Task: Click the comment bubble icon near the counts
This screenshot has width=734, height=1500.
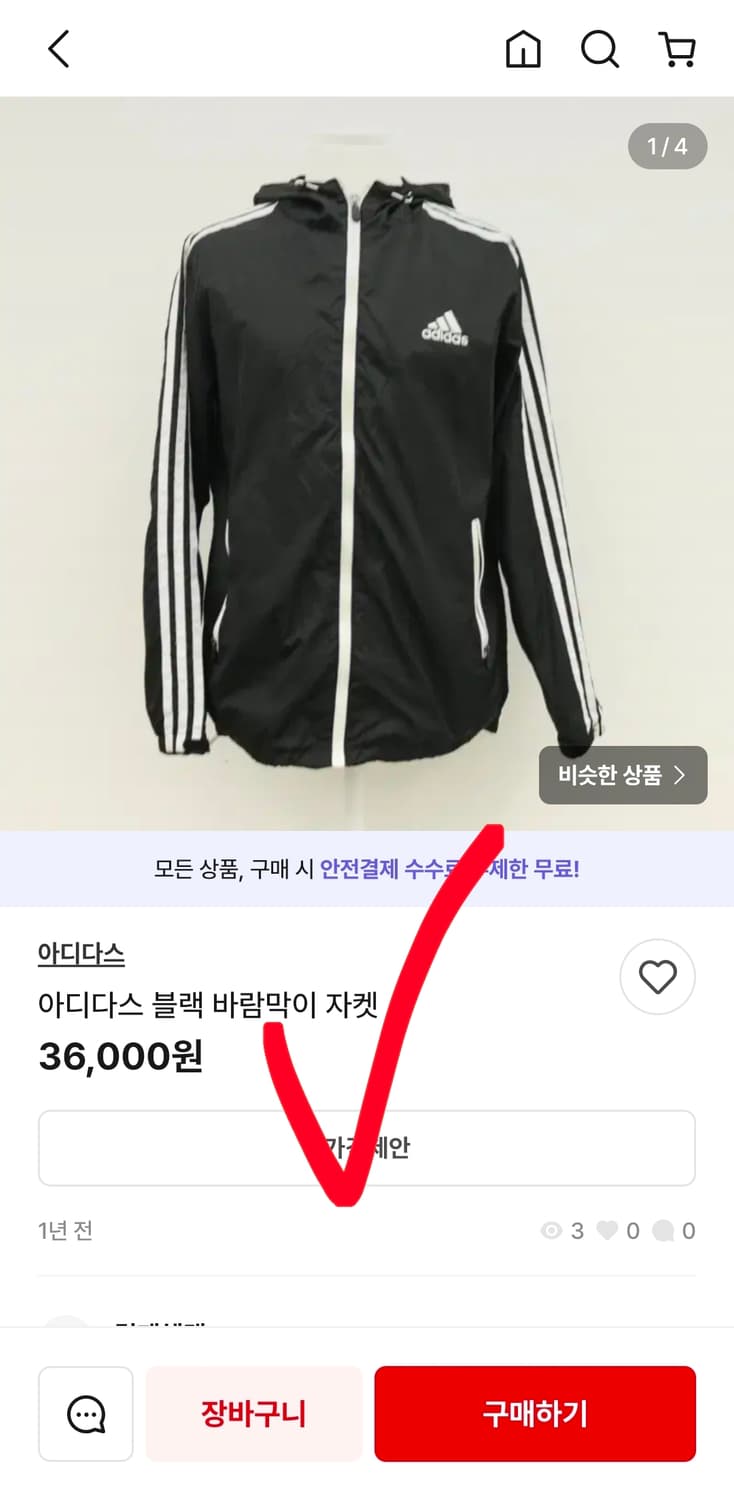Action: click(666, 1231)
